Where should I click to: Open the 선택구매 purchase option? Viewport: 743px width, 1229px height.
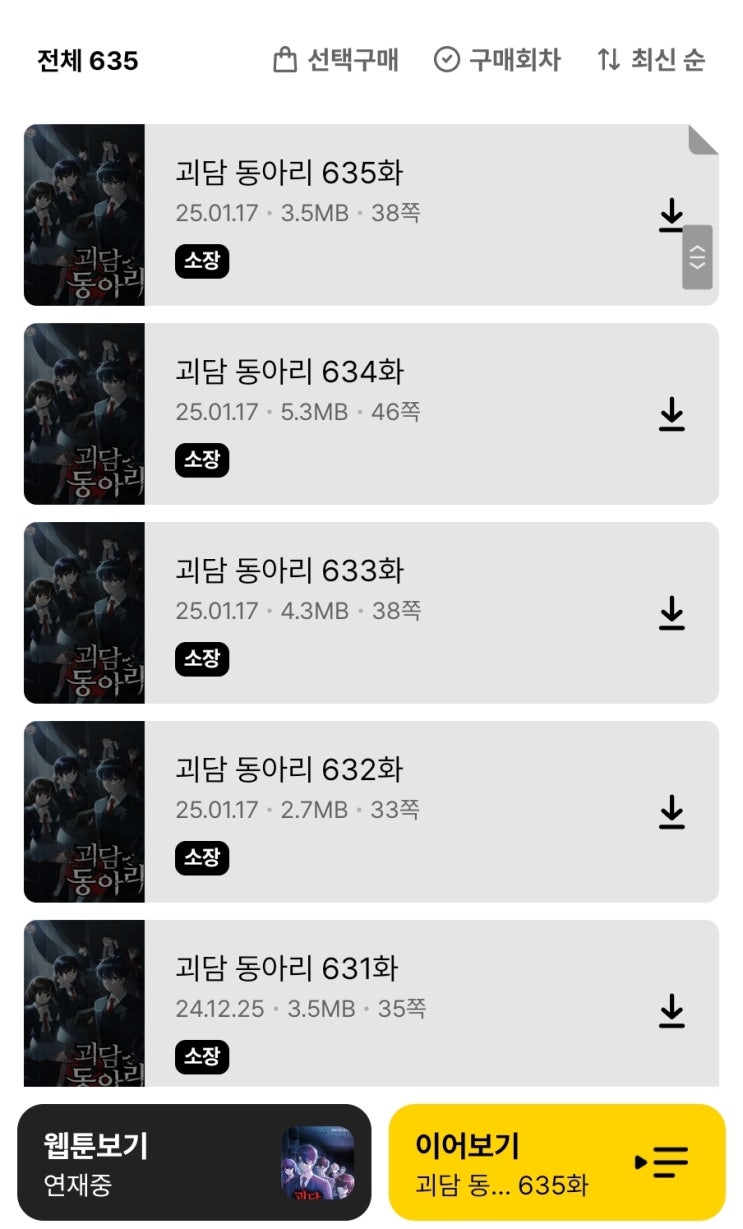(336, 61)
